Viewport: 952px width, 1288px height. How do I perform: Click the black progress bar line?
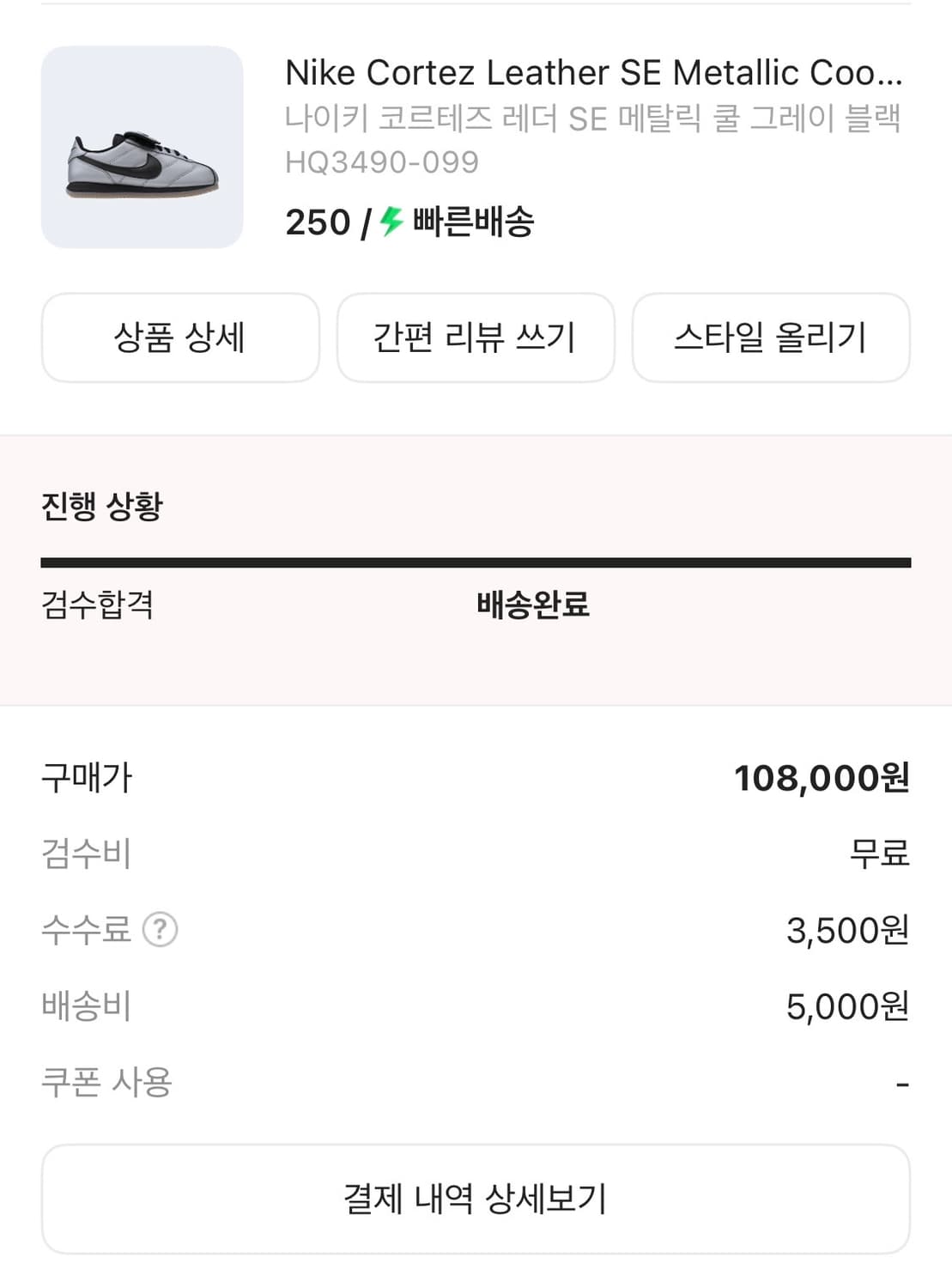click(476, 561)
